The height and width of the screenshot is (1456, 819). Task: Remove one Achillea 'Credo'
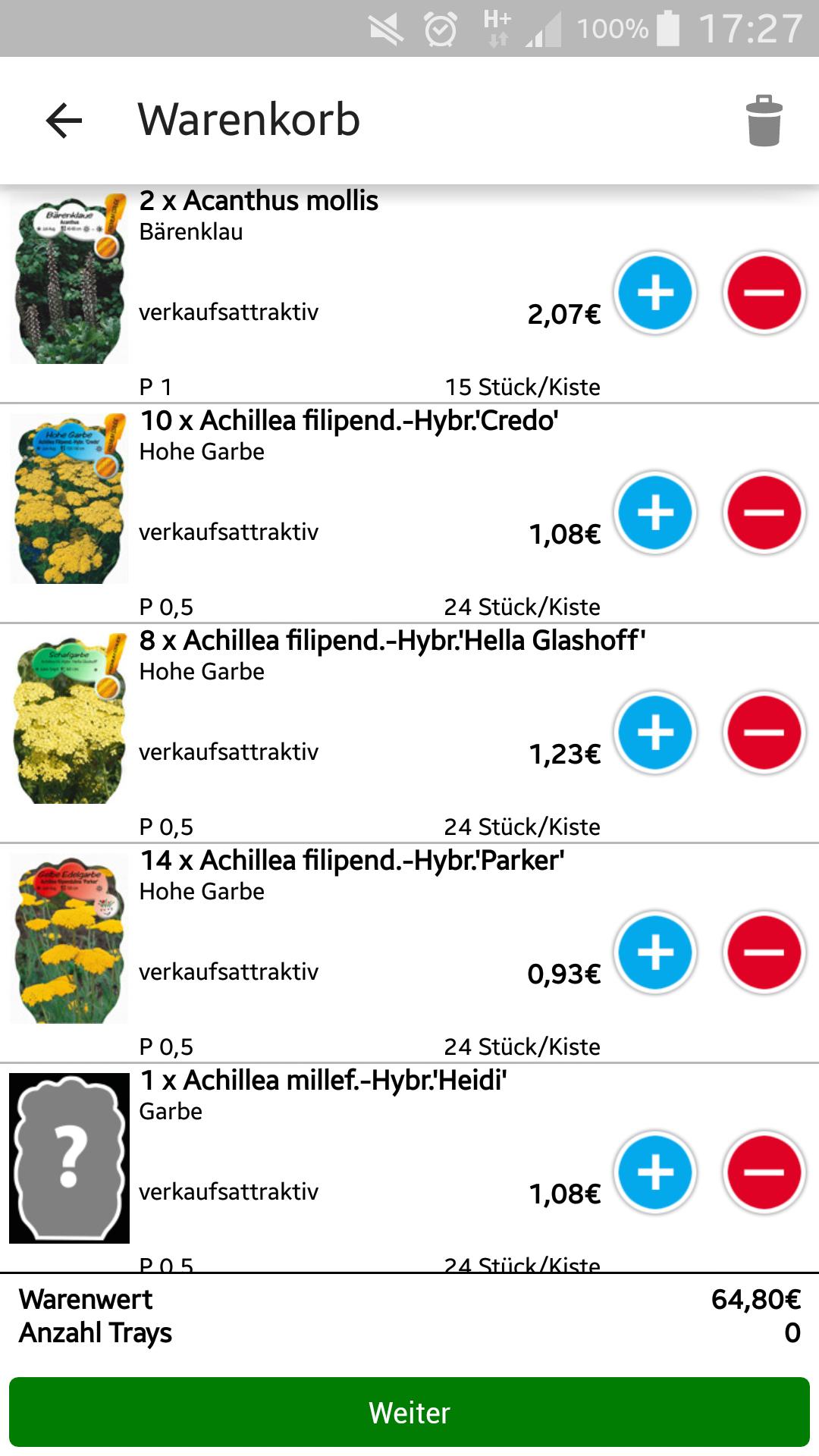[764, 513]
